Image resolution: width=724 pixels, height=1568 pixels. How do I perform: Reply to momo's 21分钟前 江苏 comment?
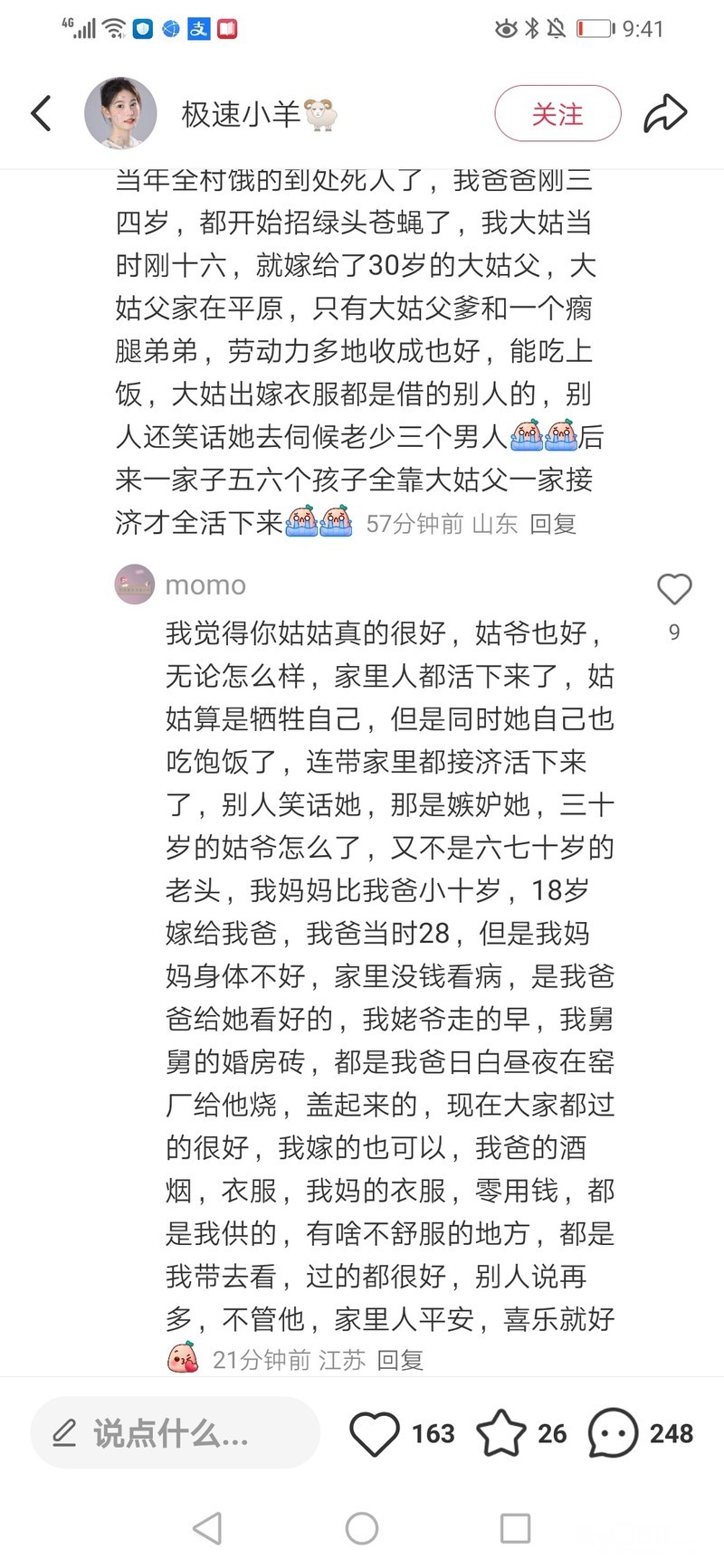tap(400, 1360)
